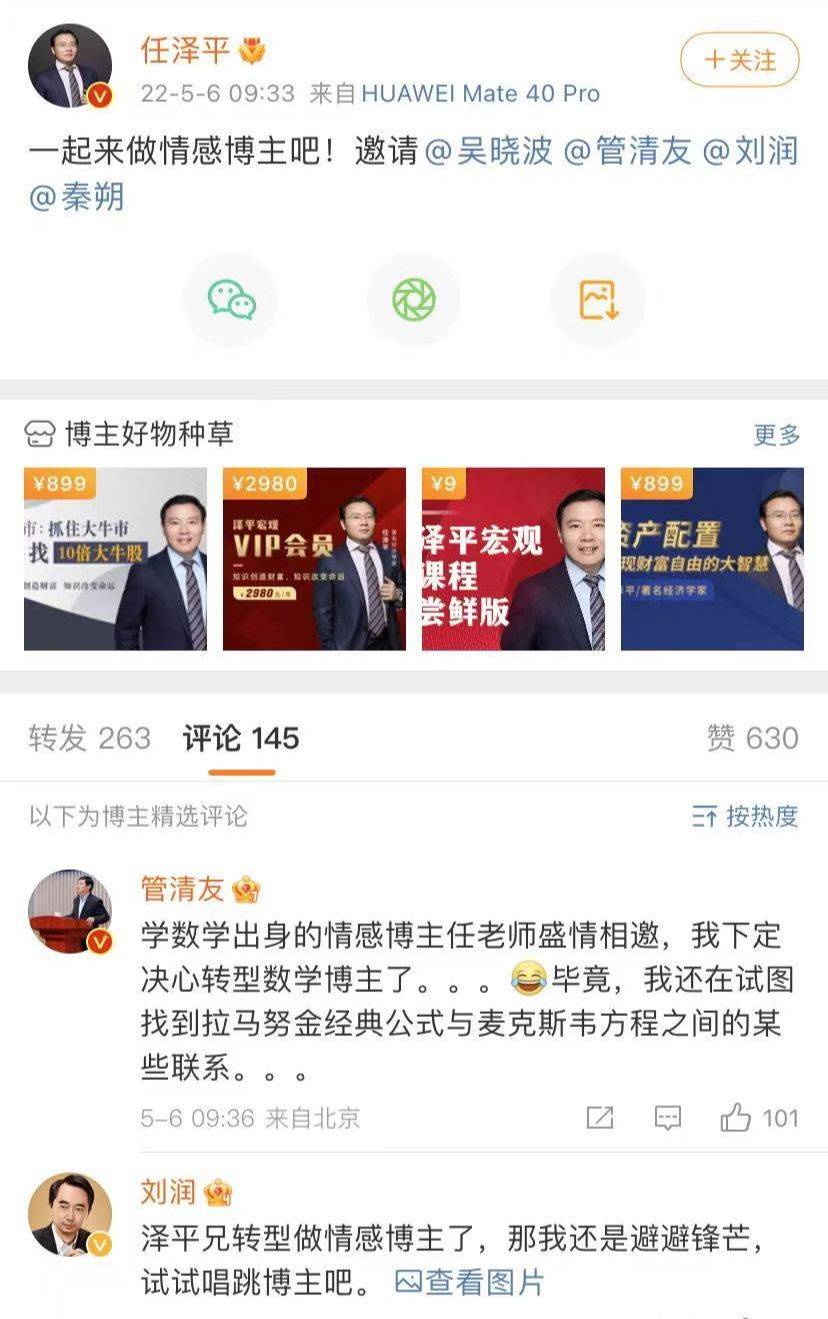
Task: Follow 任泽平 with the 关注 button
Action: [739, 60]
